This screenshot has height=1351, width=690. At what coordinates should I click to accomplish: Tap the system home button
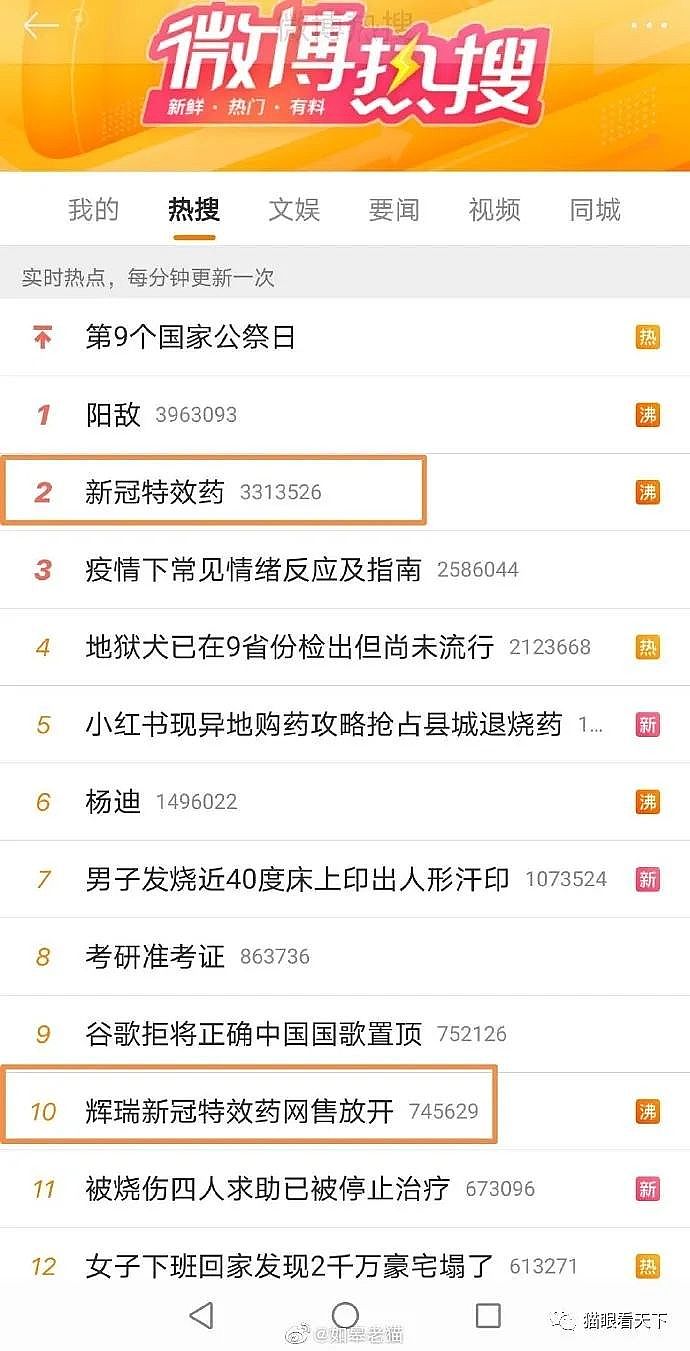pos(345,1315)
